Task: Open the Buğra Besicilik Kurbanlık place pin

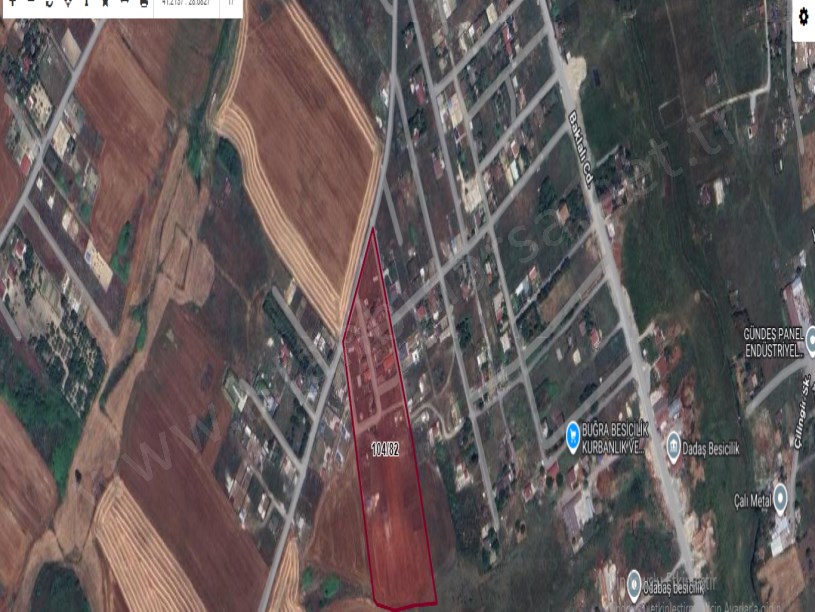Action: point(573,434)
